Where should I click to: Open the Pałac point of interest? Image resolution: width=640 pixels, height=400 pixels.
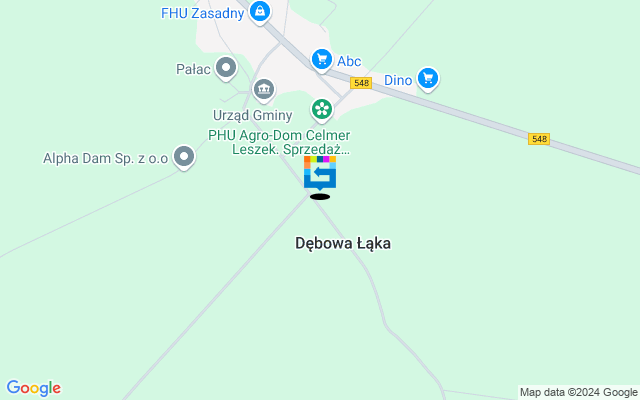click(x=227, y=68)
